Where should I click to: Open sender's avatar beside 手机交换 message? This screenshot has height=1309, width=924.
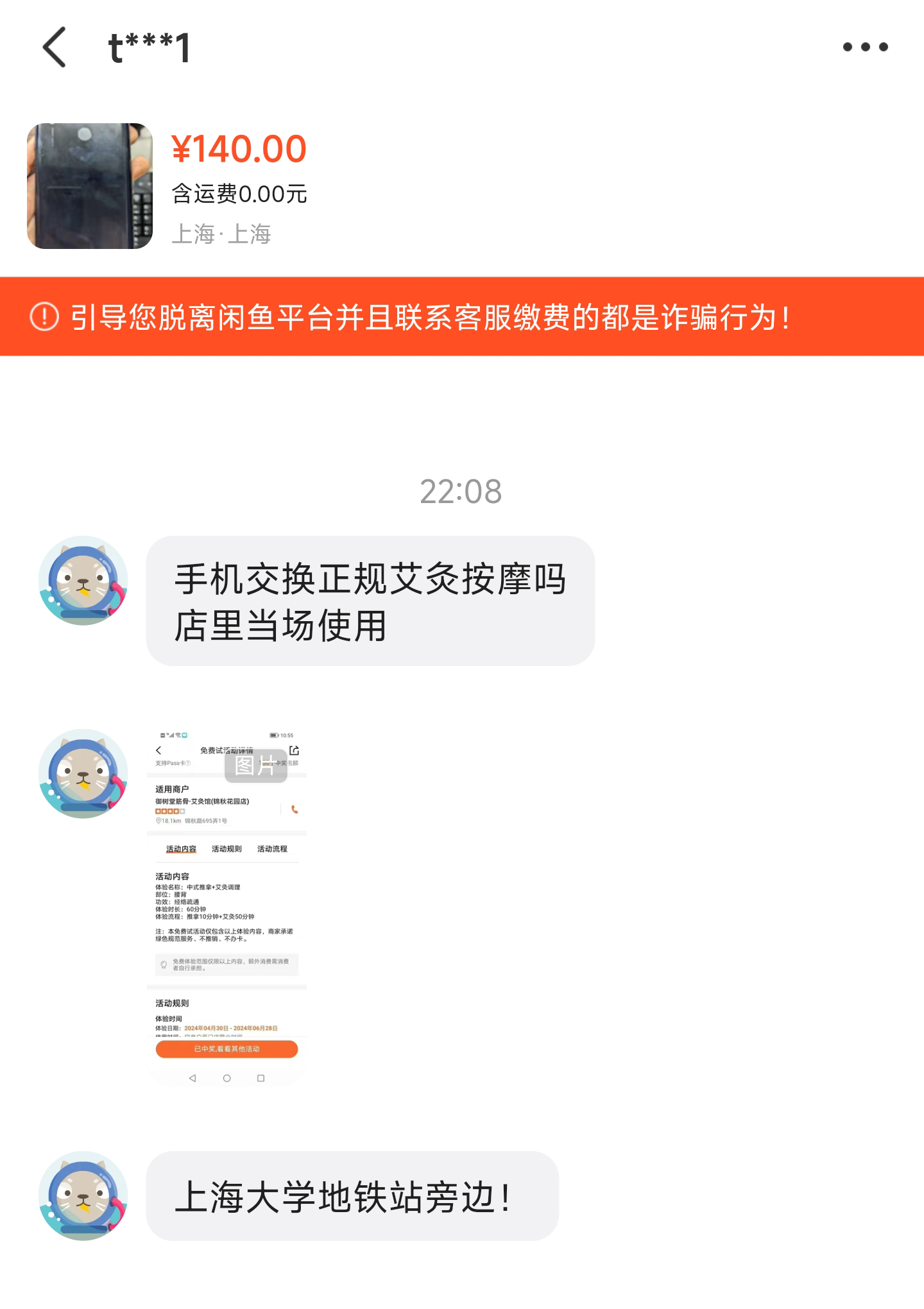[x=83, y=581]
